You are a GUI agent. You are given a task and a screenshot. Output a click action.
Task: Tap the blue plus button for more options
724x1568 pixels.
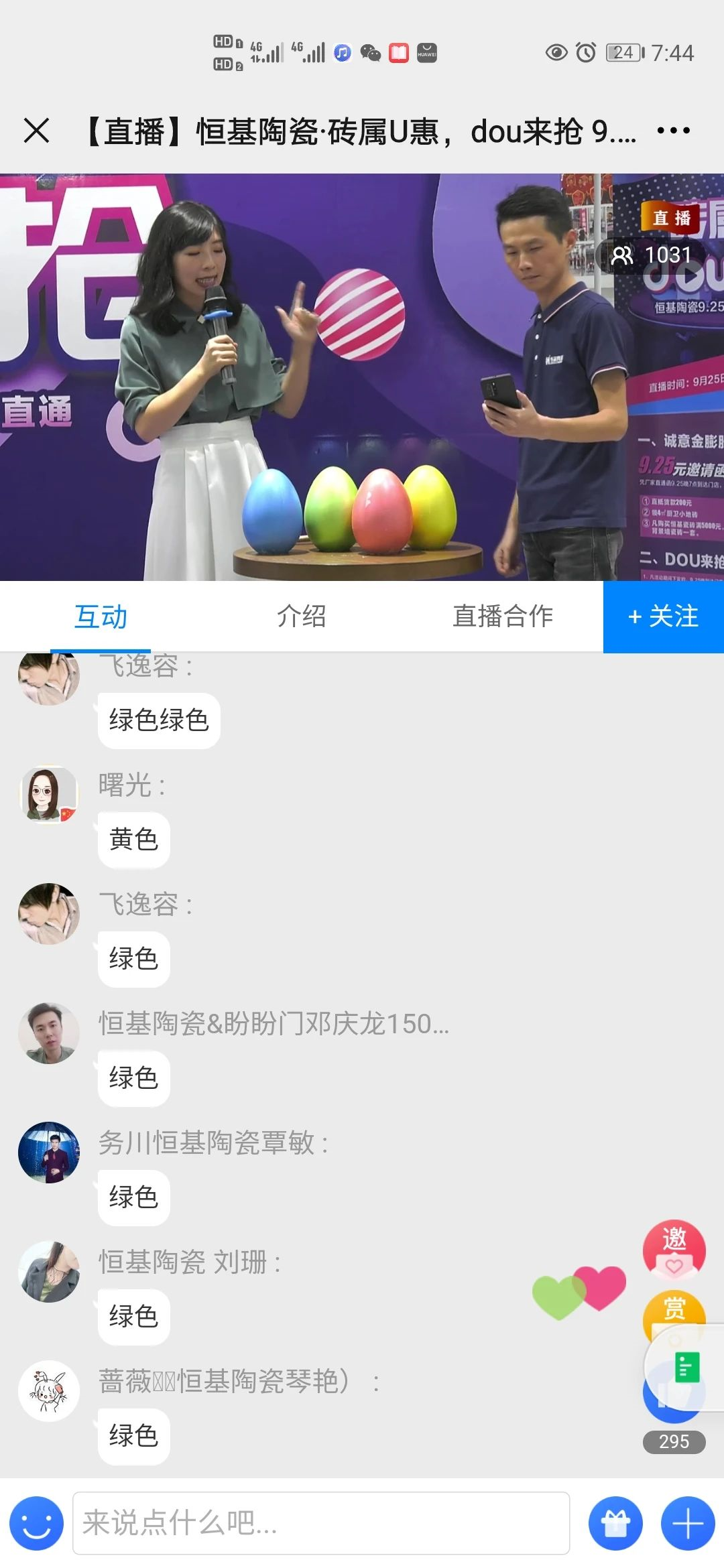click(688, 1523)
